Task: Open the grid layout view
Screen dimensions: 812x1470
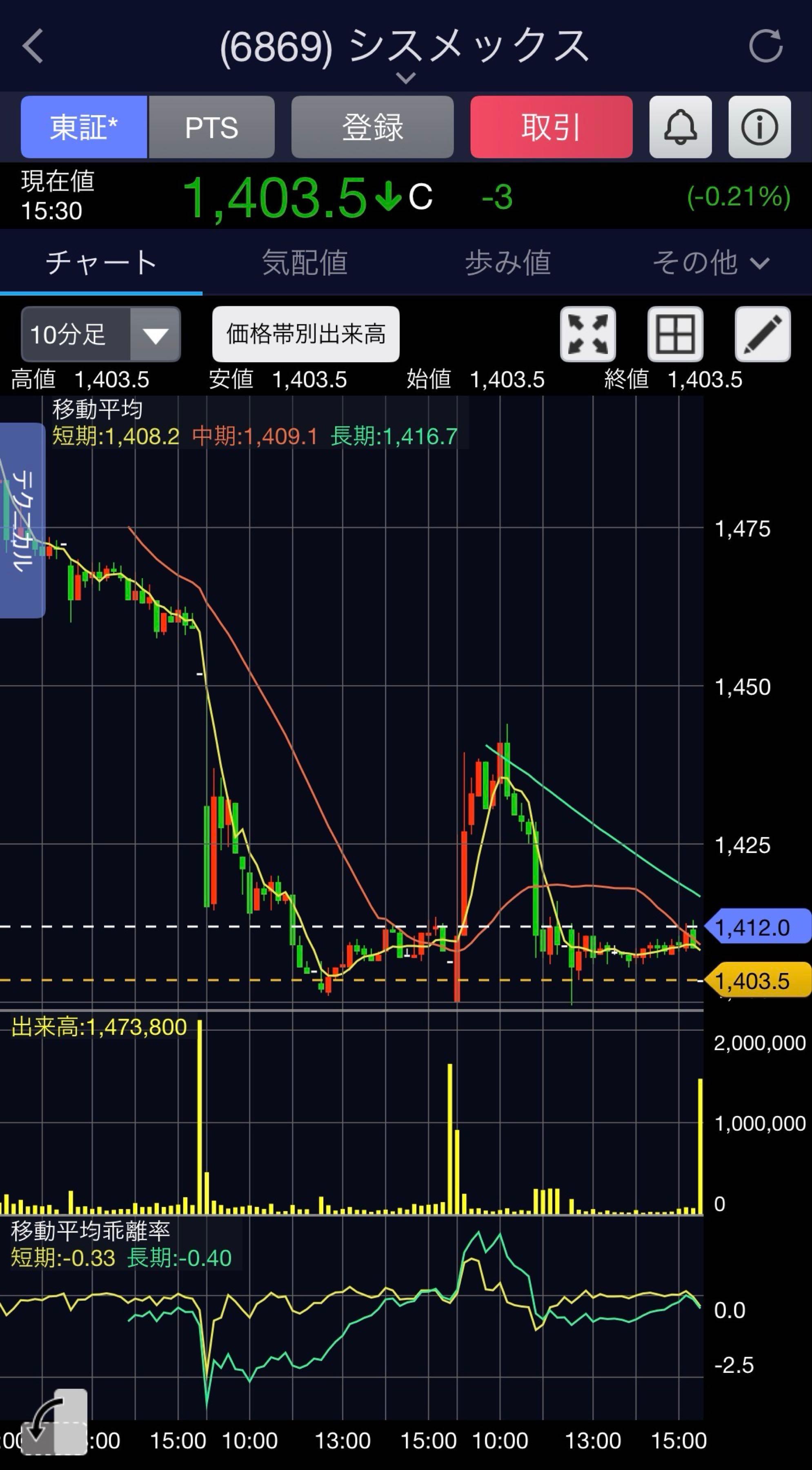Action: [675, 334]
